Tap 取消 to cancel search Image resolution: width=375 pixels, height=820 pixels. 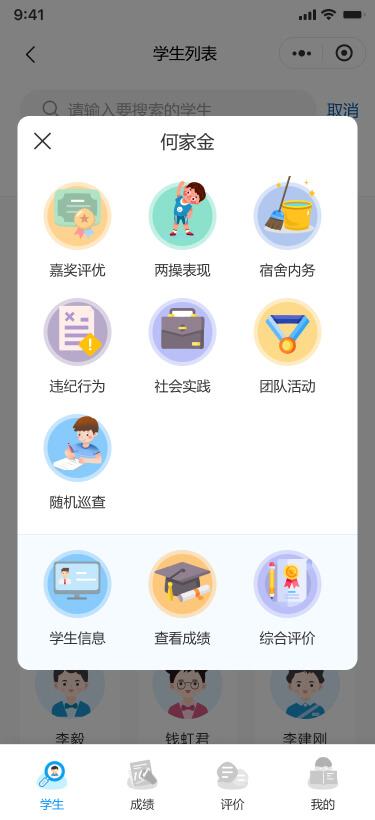pos(343,110)
